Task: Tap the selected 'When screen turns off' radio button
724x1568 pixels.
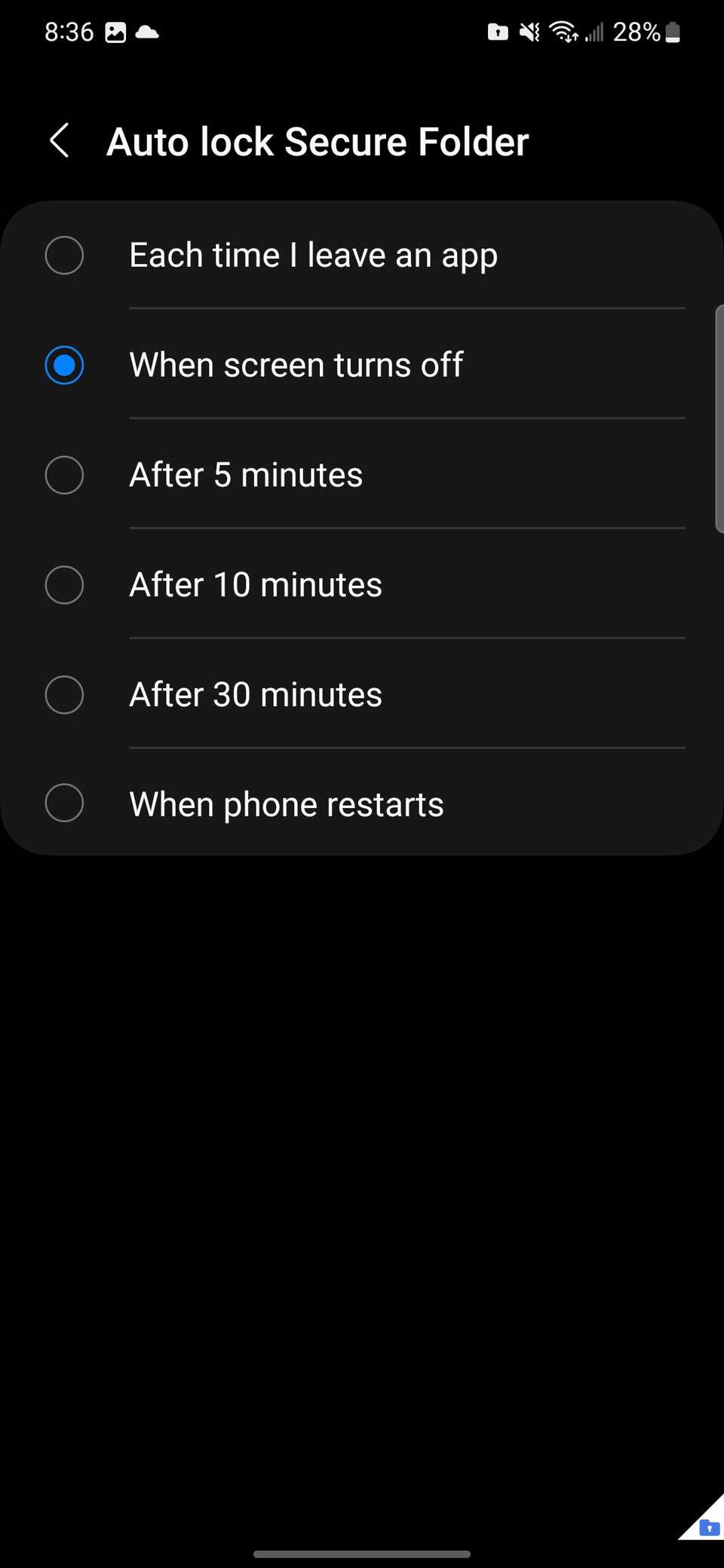Action: tap(64, 365)
